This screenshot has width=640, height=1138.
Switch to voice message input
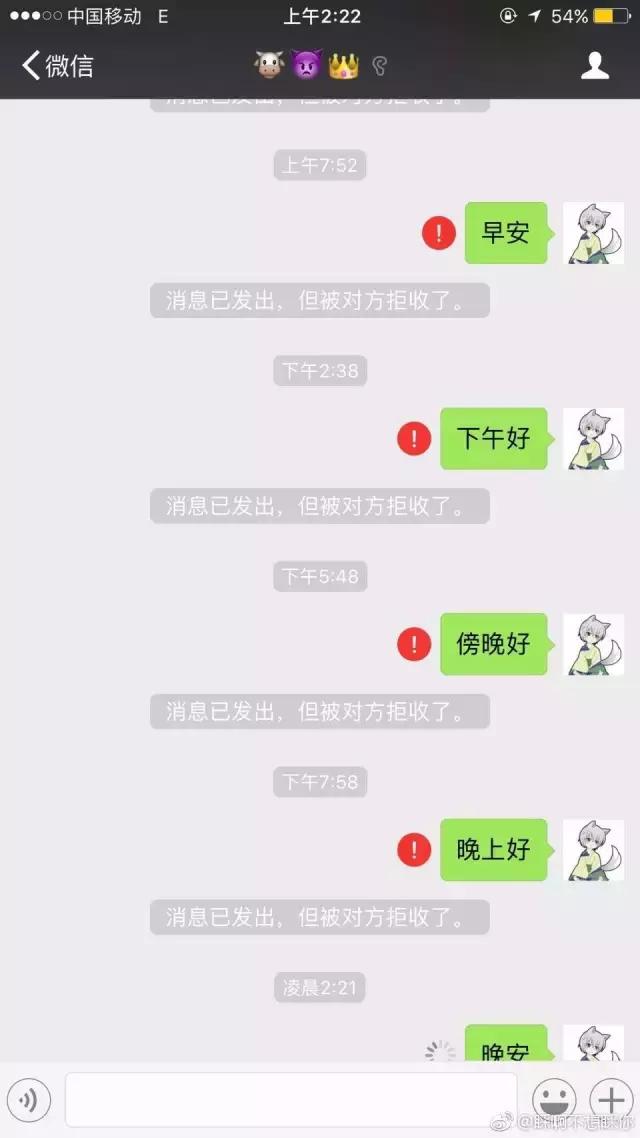[x=28, y=1100]
